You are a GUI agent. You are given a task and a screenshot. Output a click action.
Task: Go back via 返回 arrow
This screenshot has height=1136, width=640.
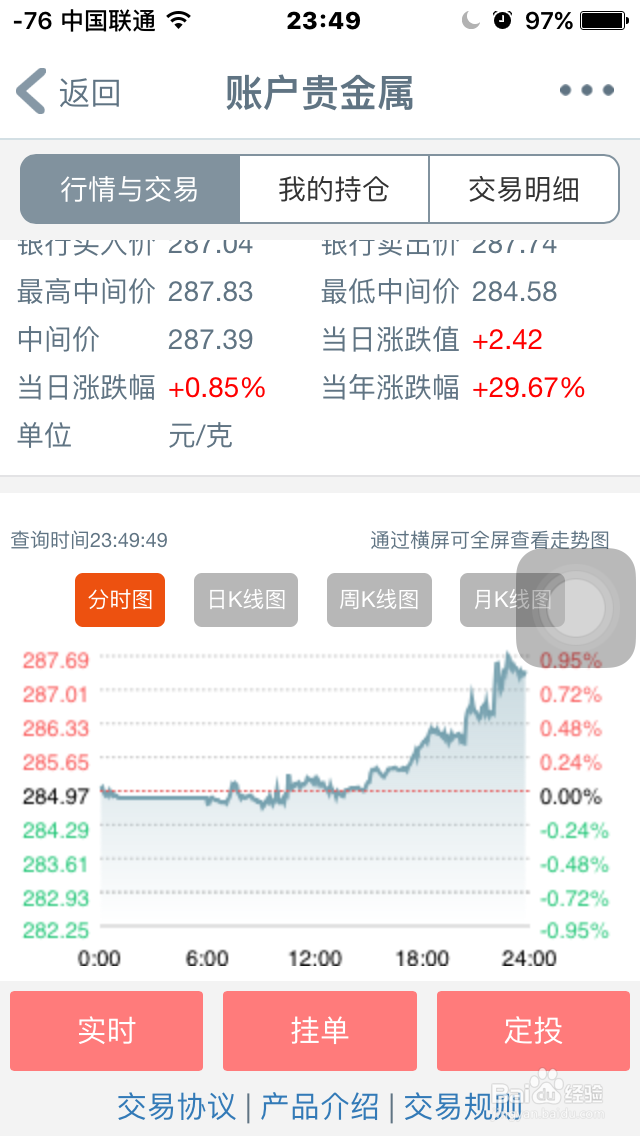[x=68, y=93]
